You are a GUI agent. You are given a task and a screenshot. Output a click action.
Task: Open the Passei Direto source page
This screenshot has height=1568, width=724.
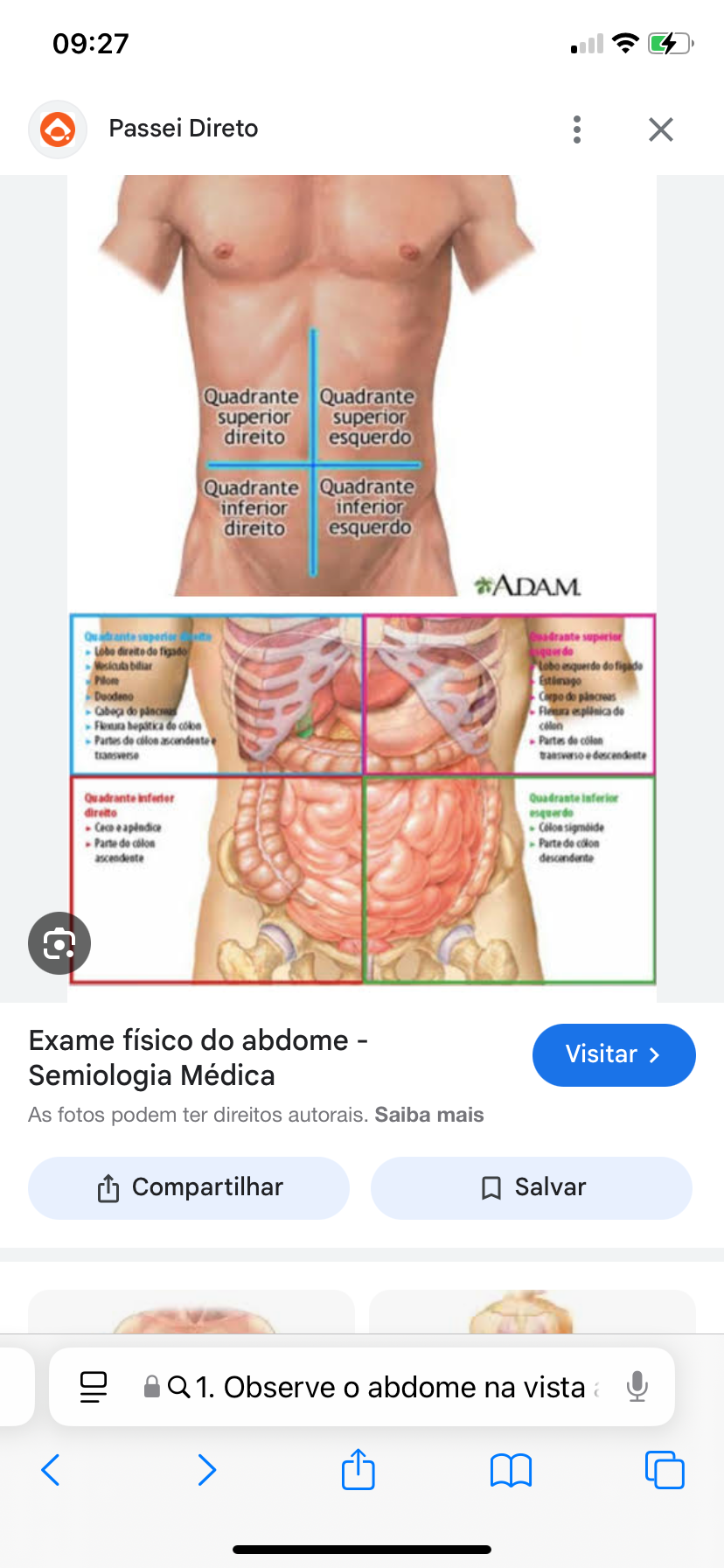pyautogui.click(x=183, y=129)
